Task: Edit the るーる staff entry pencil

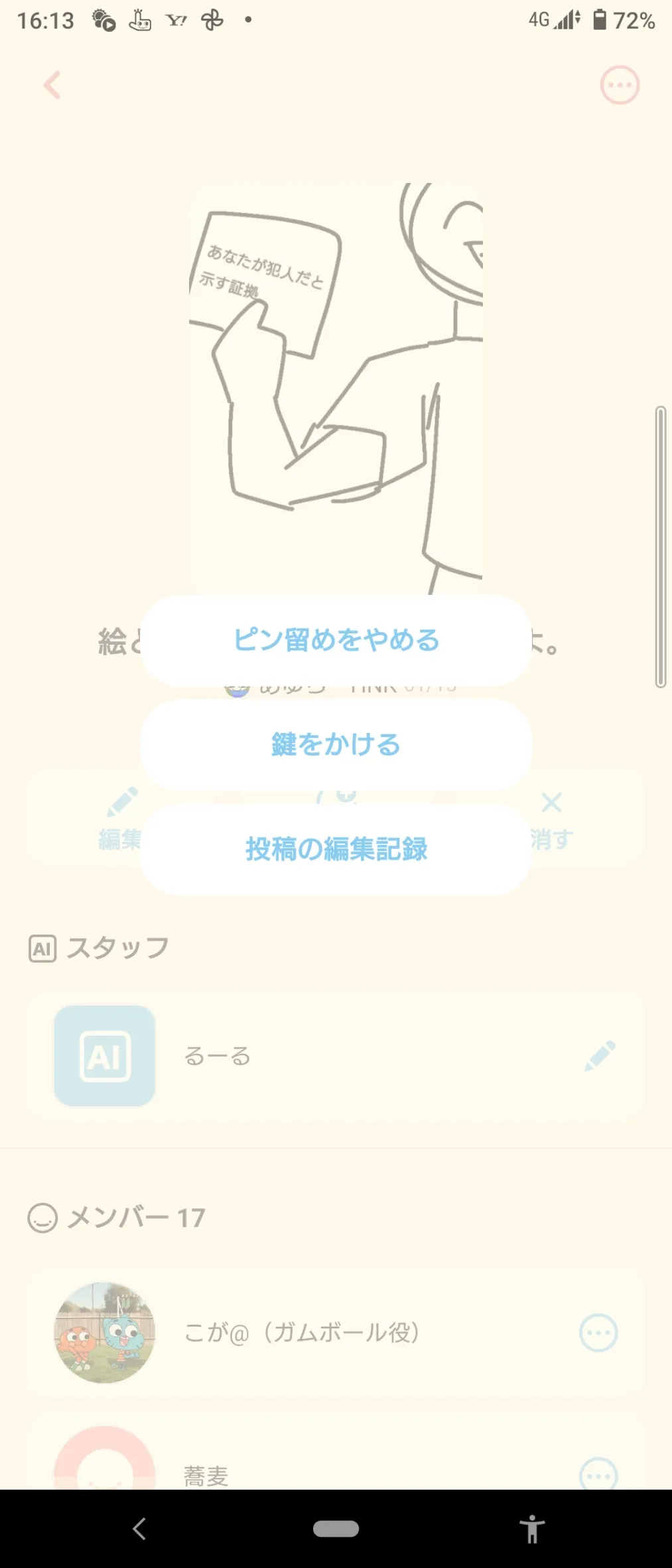Action: pyautogui.click(x=600, y=1056)
